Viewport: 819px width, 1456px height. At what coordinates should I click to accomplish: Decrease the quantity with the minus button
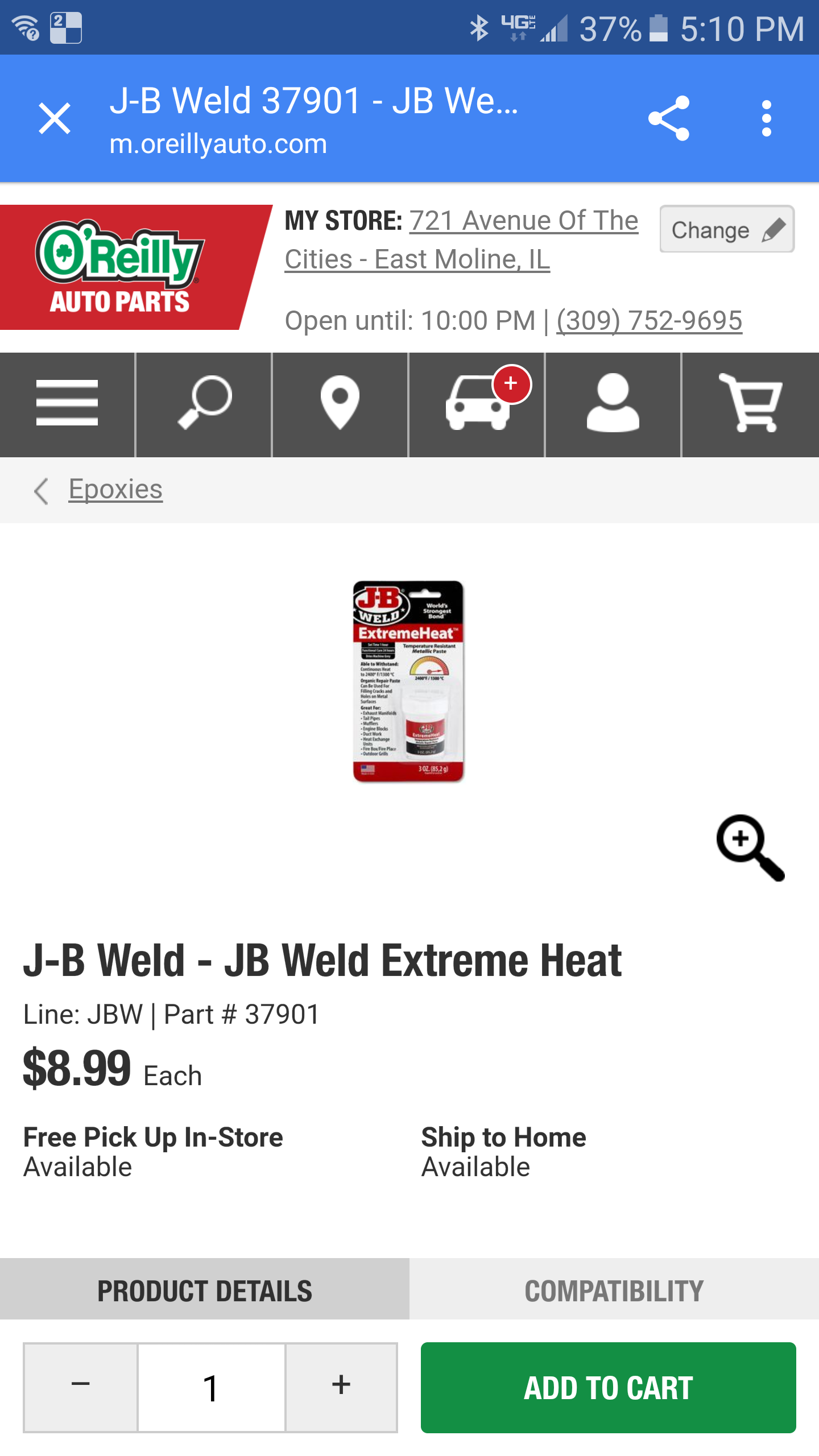[x=81, y=1387]
